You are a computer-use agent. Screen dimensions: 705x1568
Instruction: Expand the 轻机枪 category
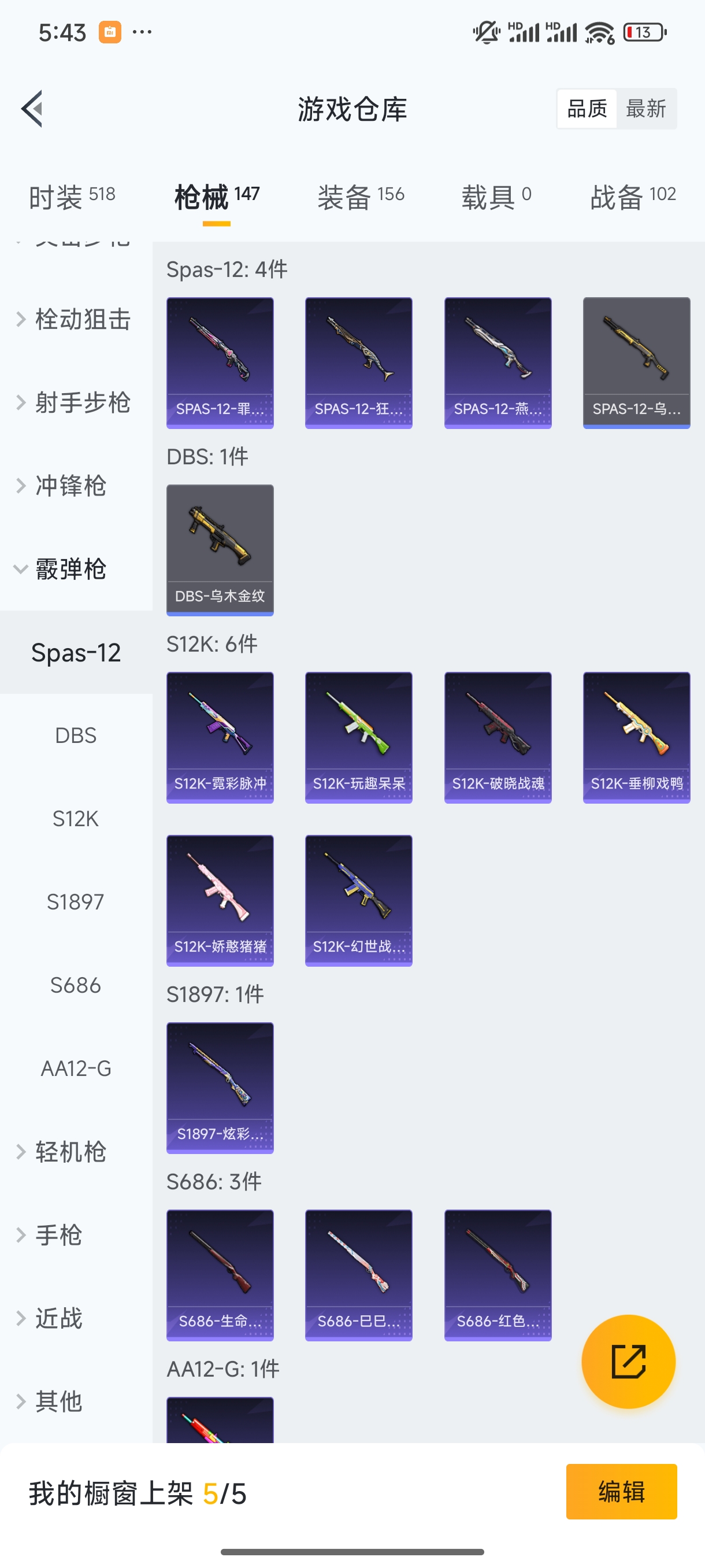point(70,1152)
